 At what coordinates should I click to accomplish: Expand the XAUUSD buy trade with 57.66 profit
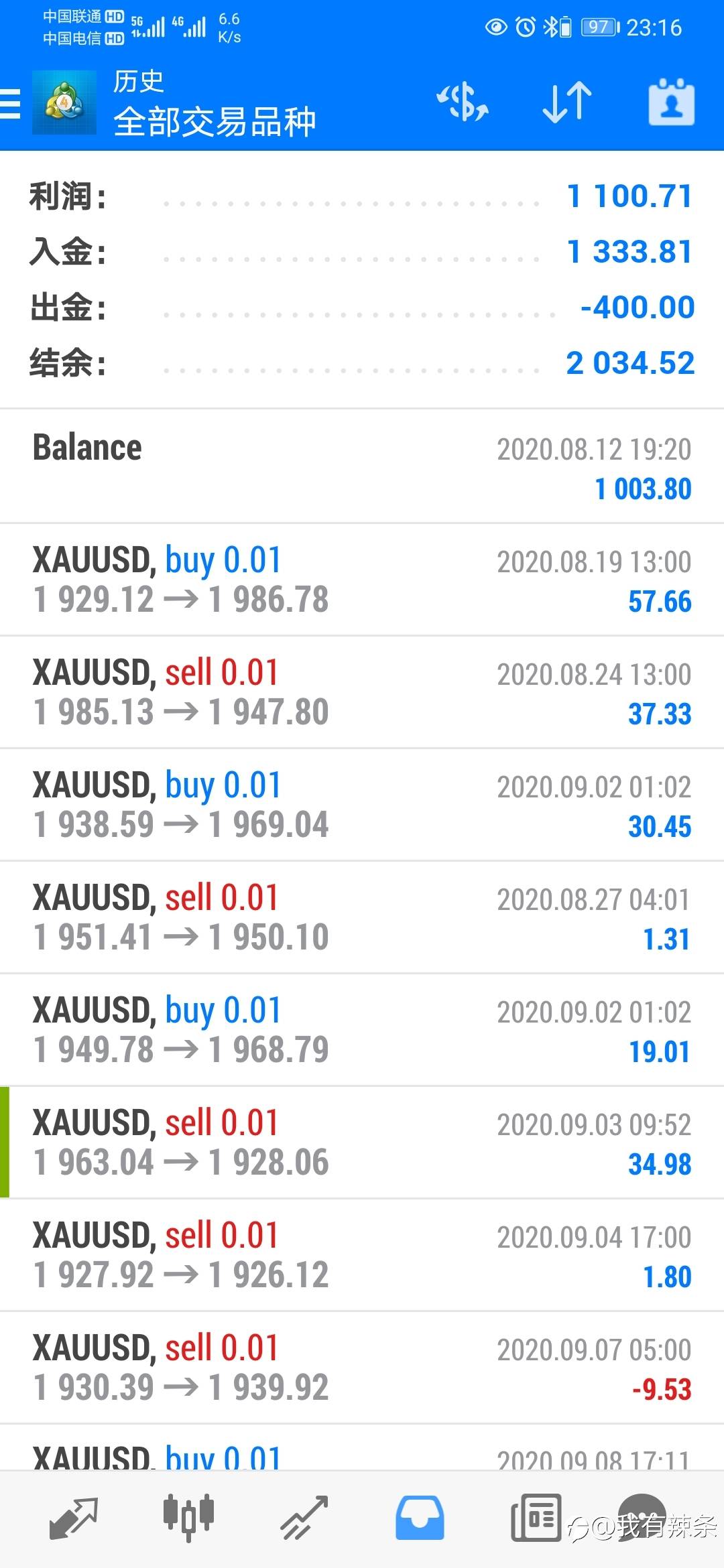pyautogui.click(x=362, y=580)
